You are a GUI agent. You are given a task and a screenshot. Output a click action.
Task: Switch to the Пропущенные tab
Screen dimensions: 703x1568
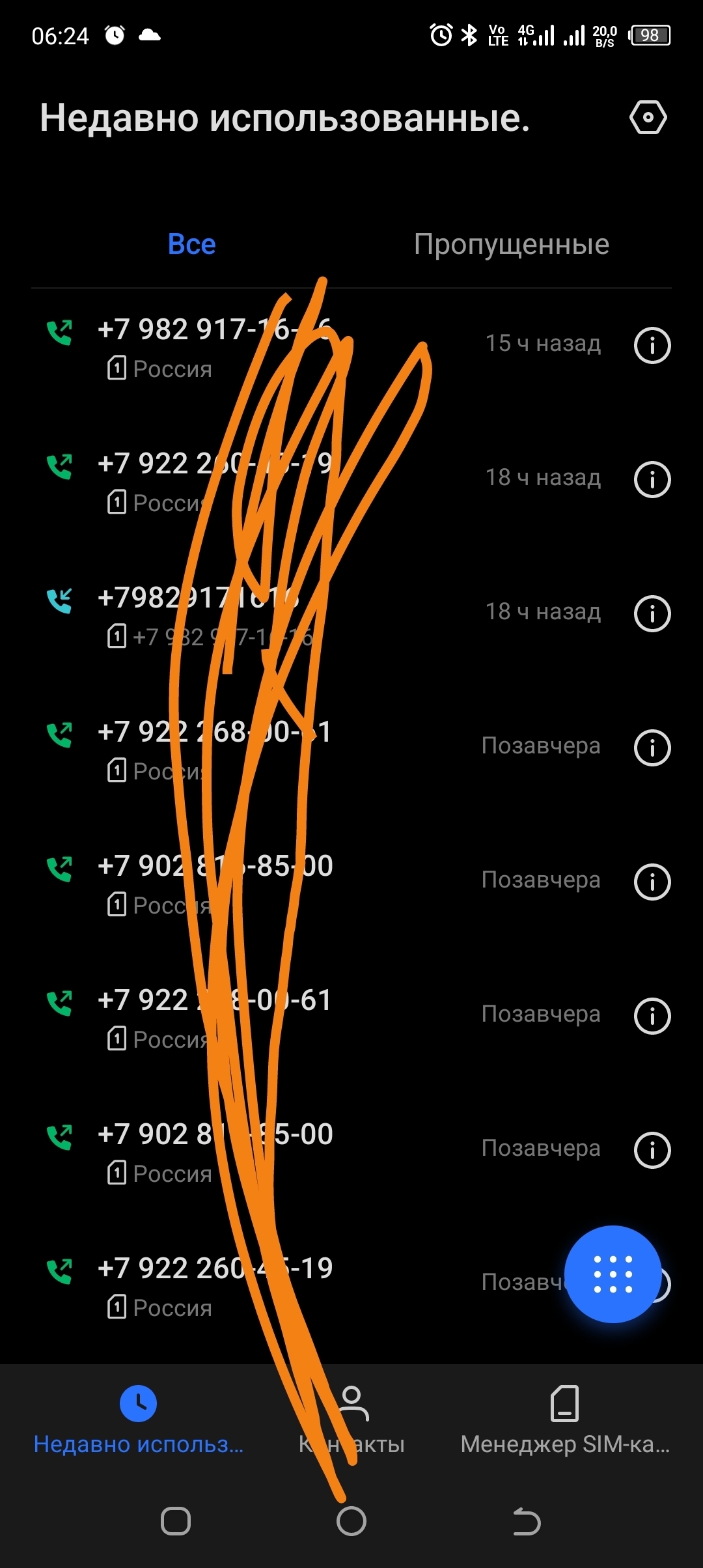click(x=512, y=244)
